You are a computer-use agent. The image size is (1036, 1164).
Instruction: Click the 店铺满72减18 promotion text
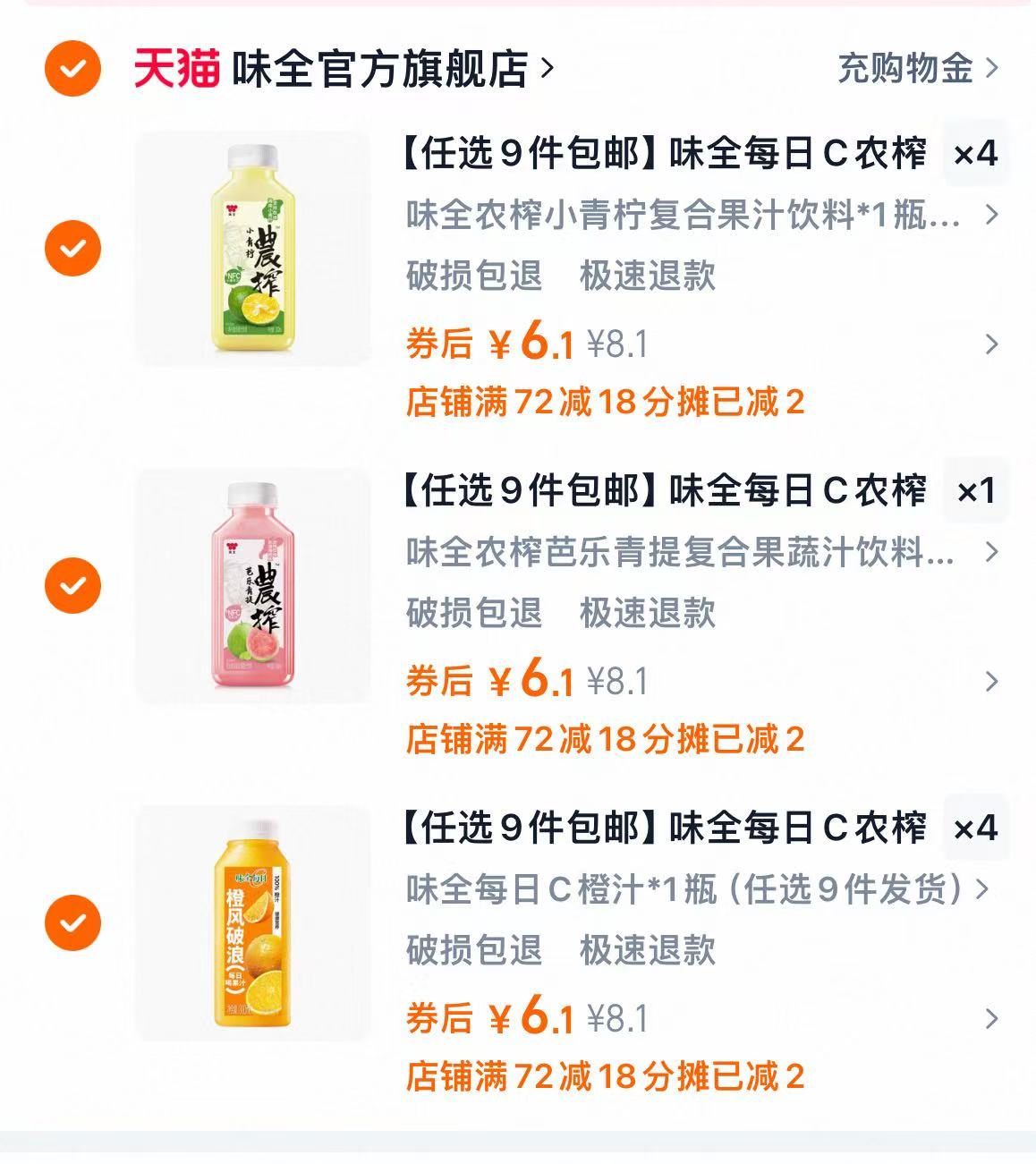click(605, 404)
